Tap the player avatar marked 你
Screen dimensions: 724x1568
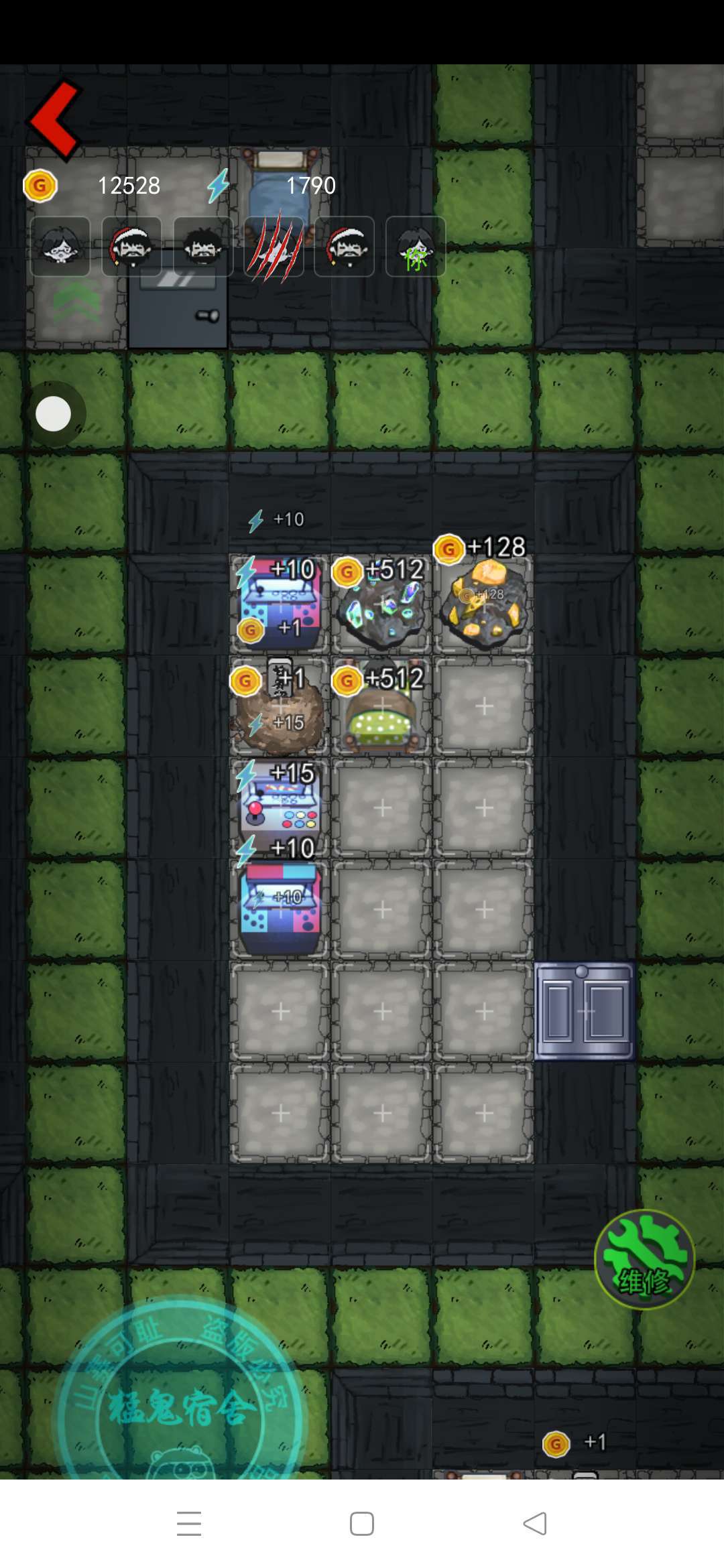416,247
